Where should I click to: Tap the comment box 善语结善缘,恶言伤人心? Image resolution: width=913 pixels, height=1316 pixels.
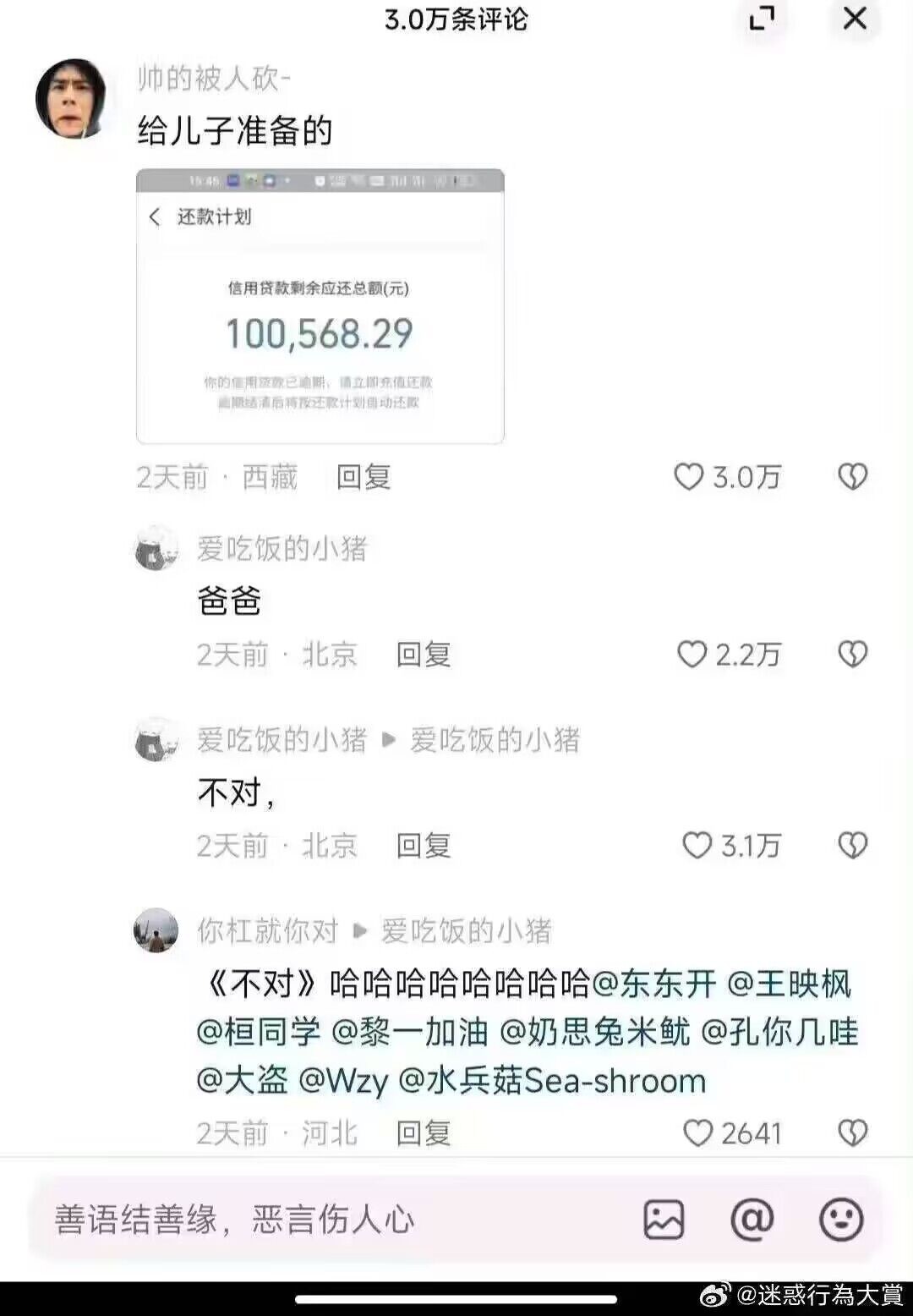point(321,1220)
